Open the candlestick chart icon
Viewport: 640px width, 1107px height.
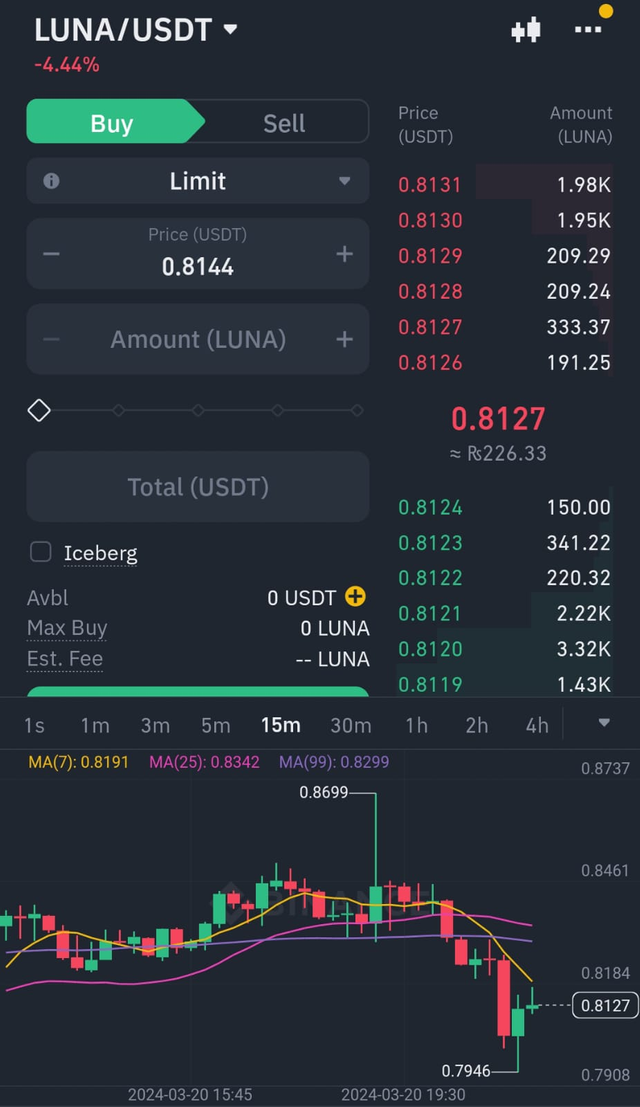tap(526, 30)
